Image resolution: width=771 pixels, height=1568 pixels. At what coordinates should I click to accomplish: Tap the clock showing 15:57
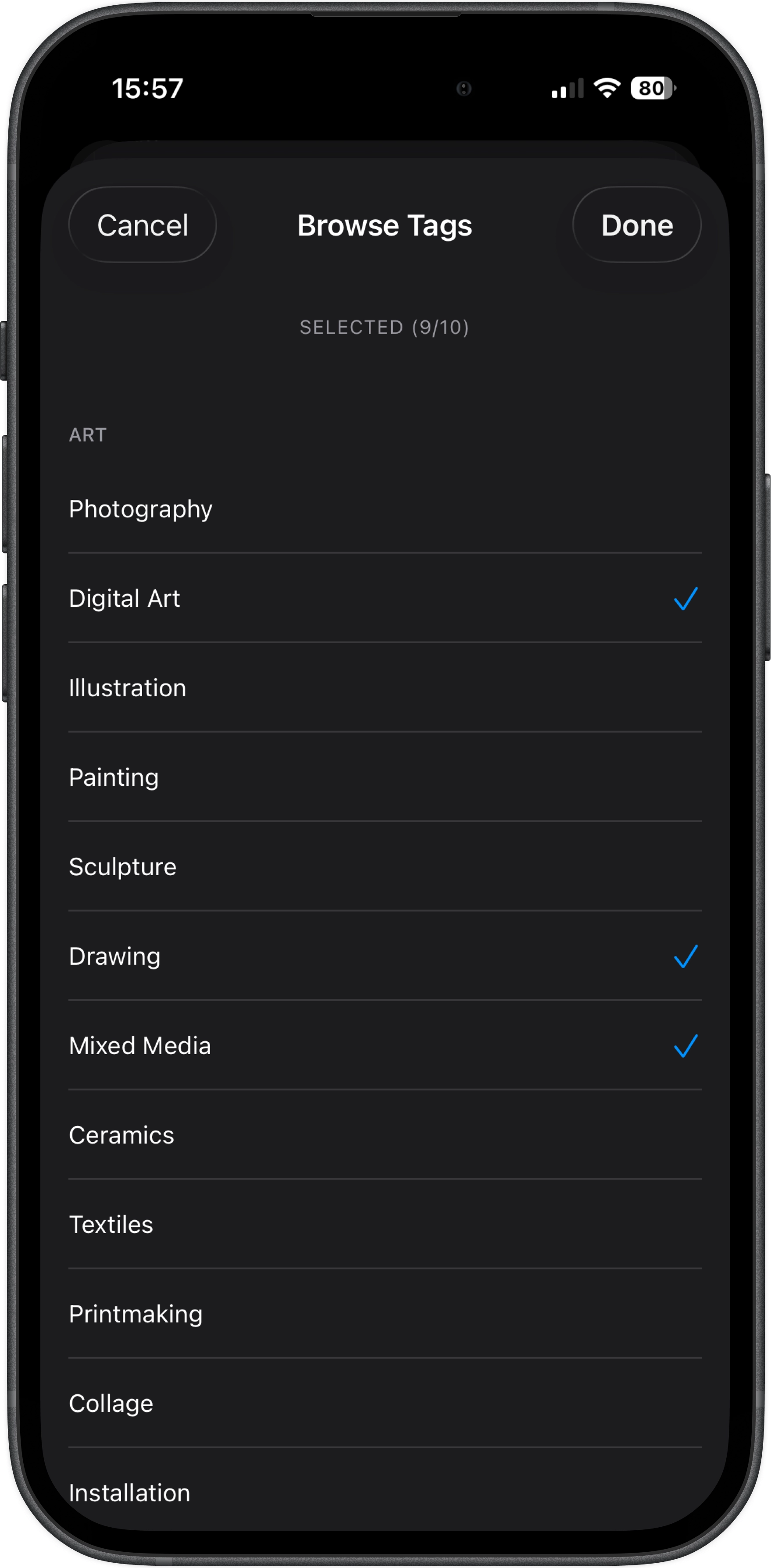coord(148,89)
